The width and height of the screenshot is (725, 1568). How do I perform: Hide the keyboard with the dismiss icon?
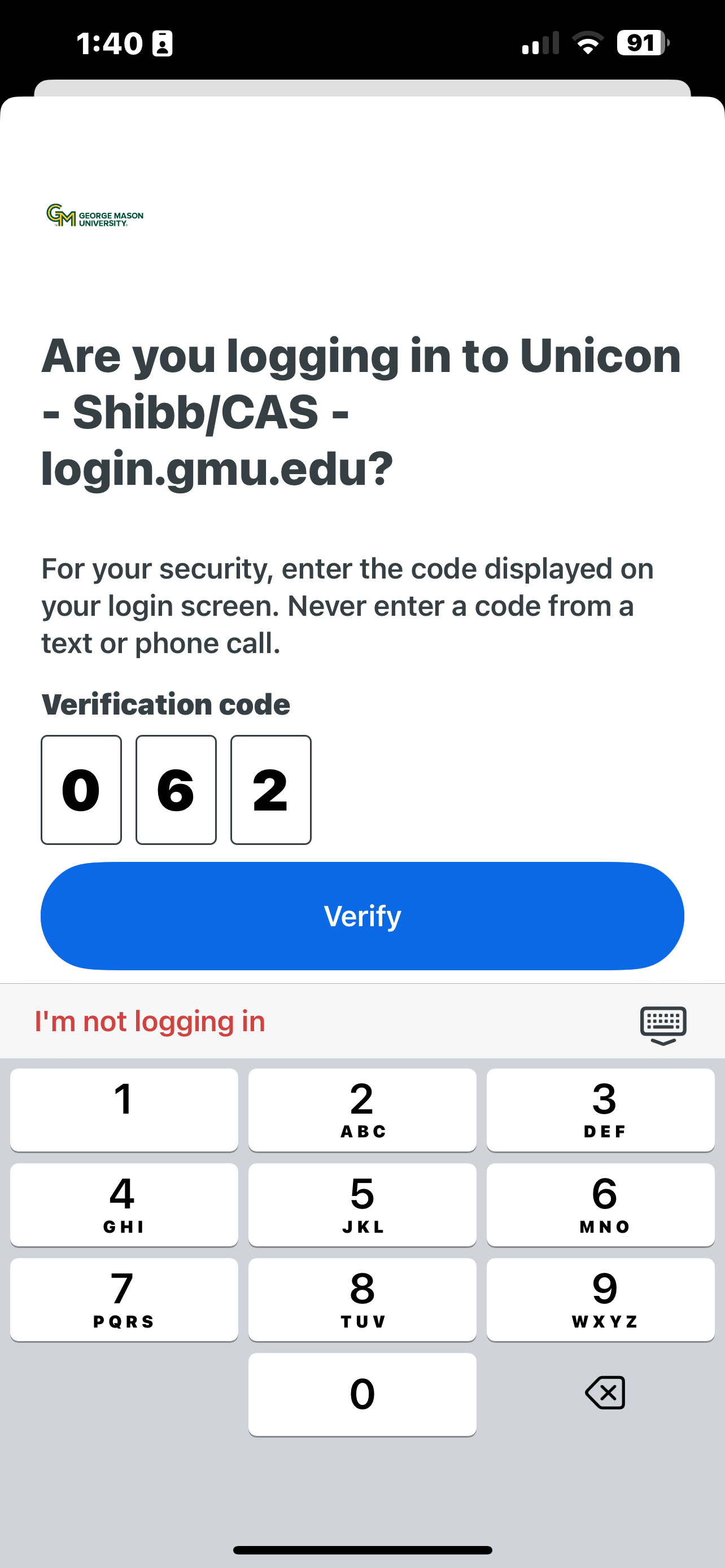pos(663,1025)
